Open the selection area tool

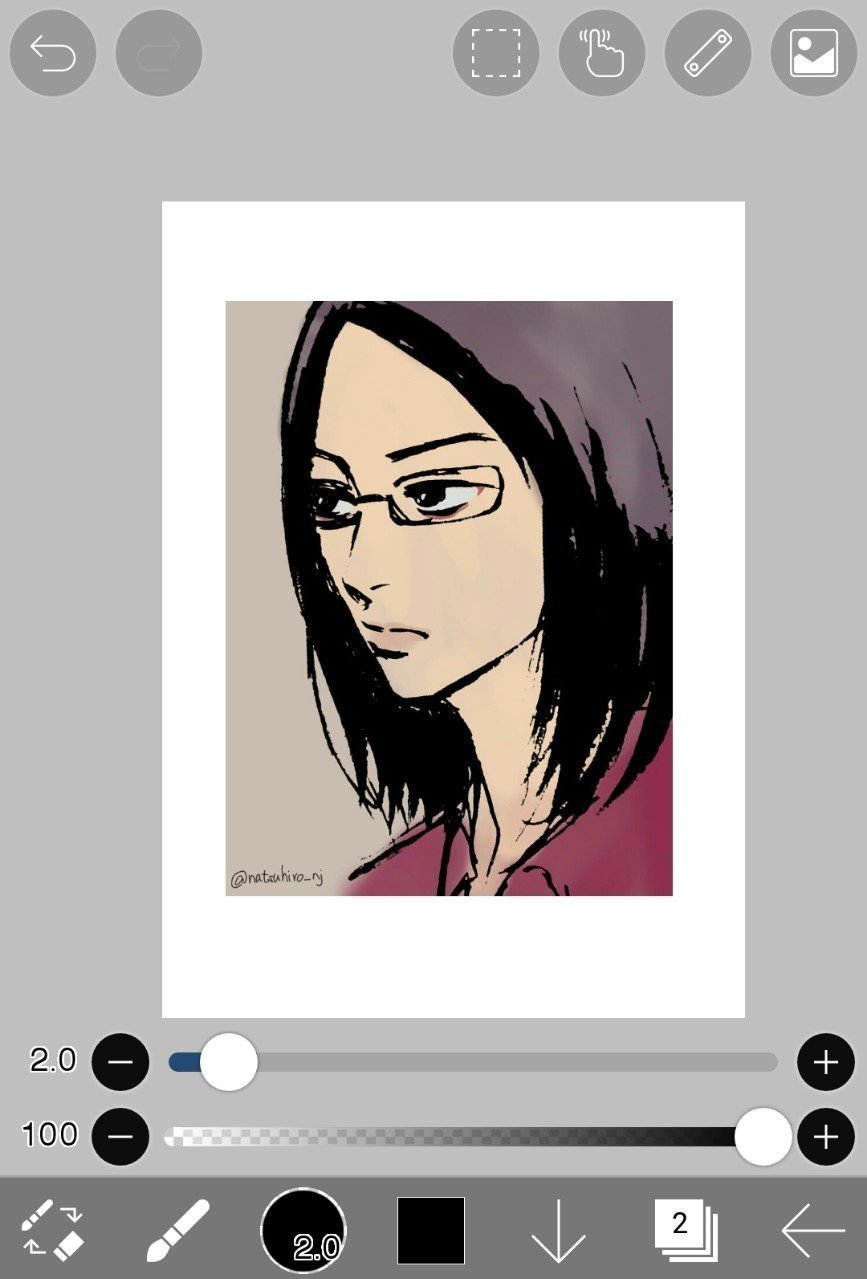[x=496, y=53]
